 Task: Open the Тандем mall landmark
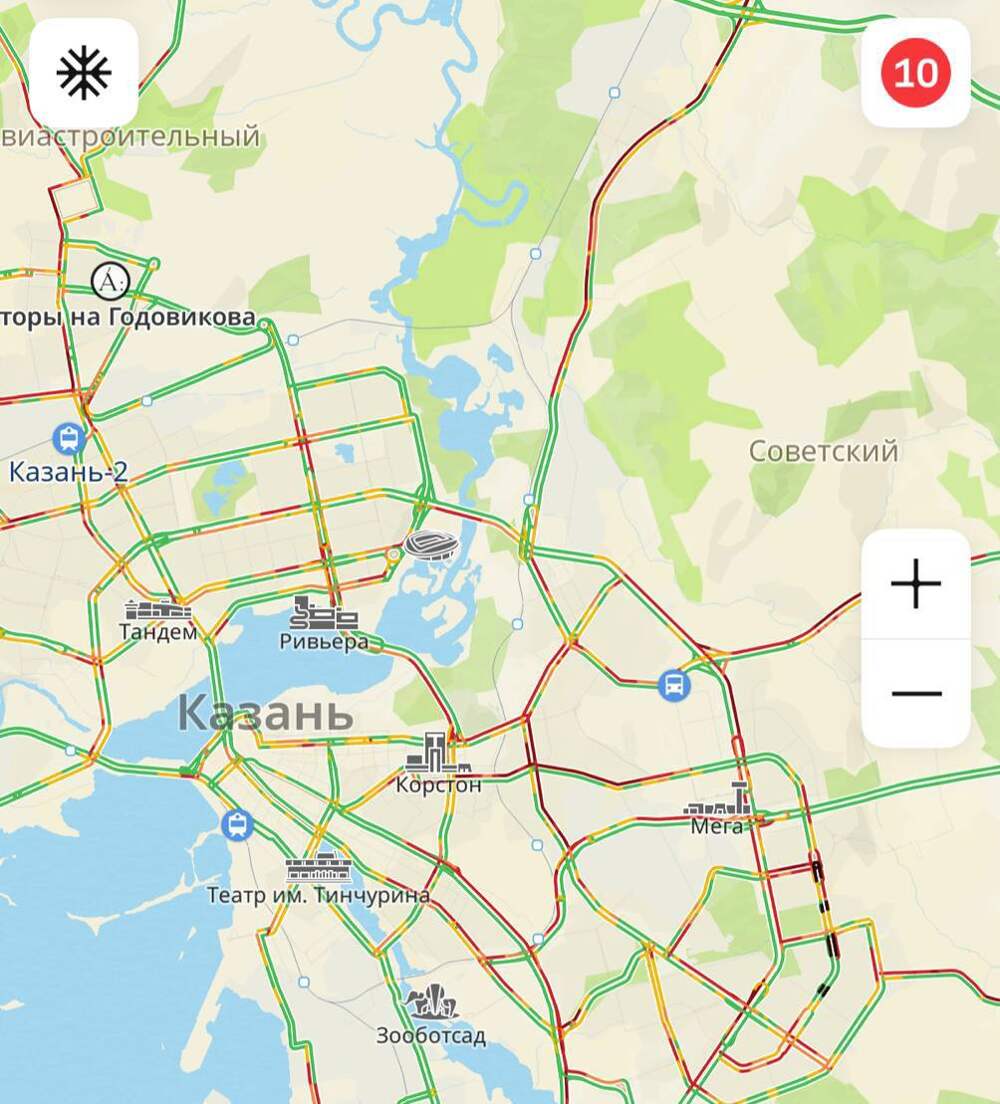(157, 610)
